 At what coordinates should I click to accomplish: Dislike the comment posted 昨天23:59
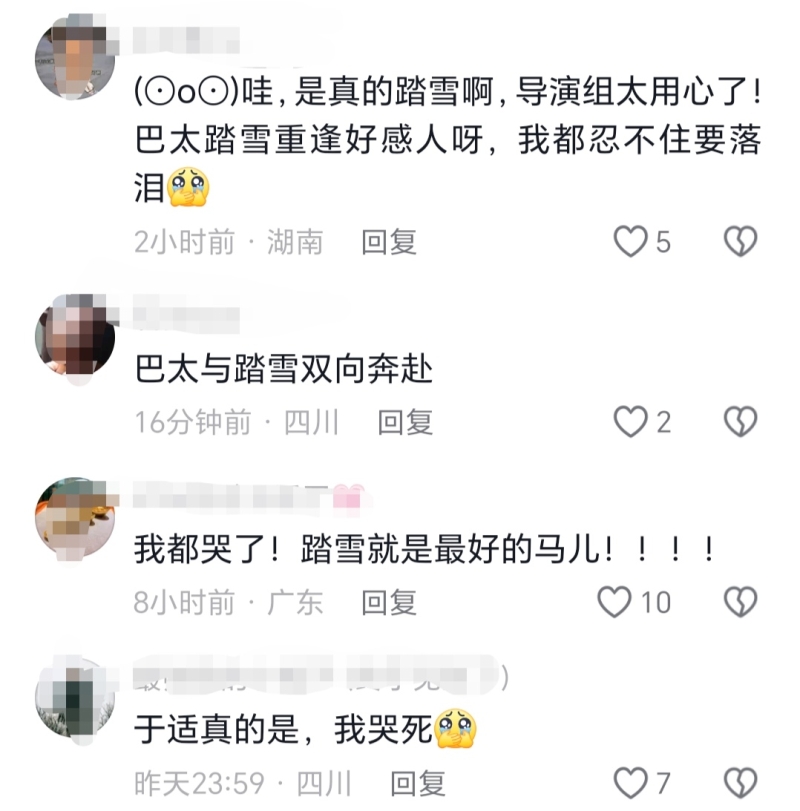(740, 782)
